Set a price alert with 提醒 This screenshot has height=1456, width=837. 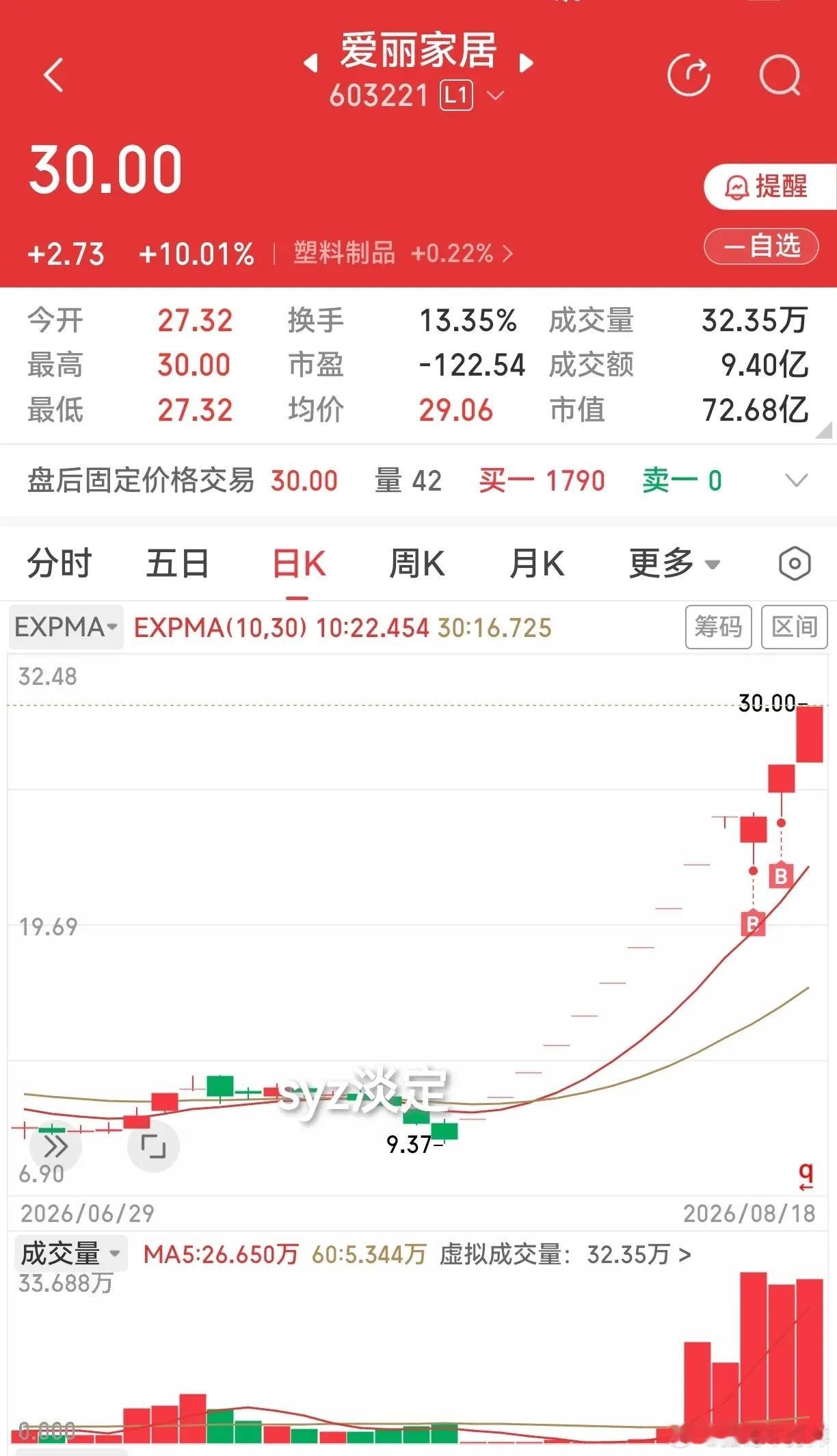point(769,186)
